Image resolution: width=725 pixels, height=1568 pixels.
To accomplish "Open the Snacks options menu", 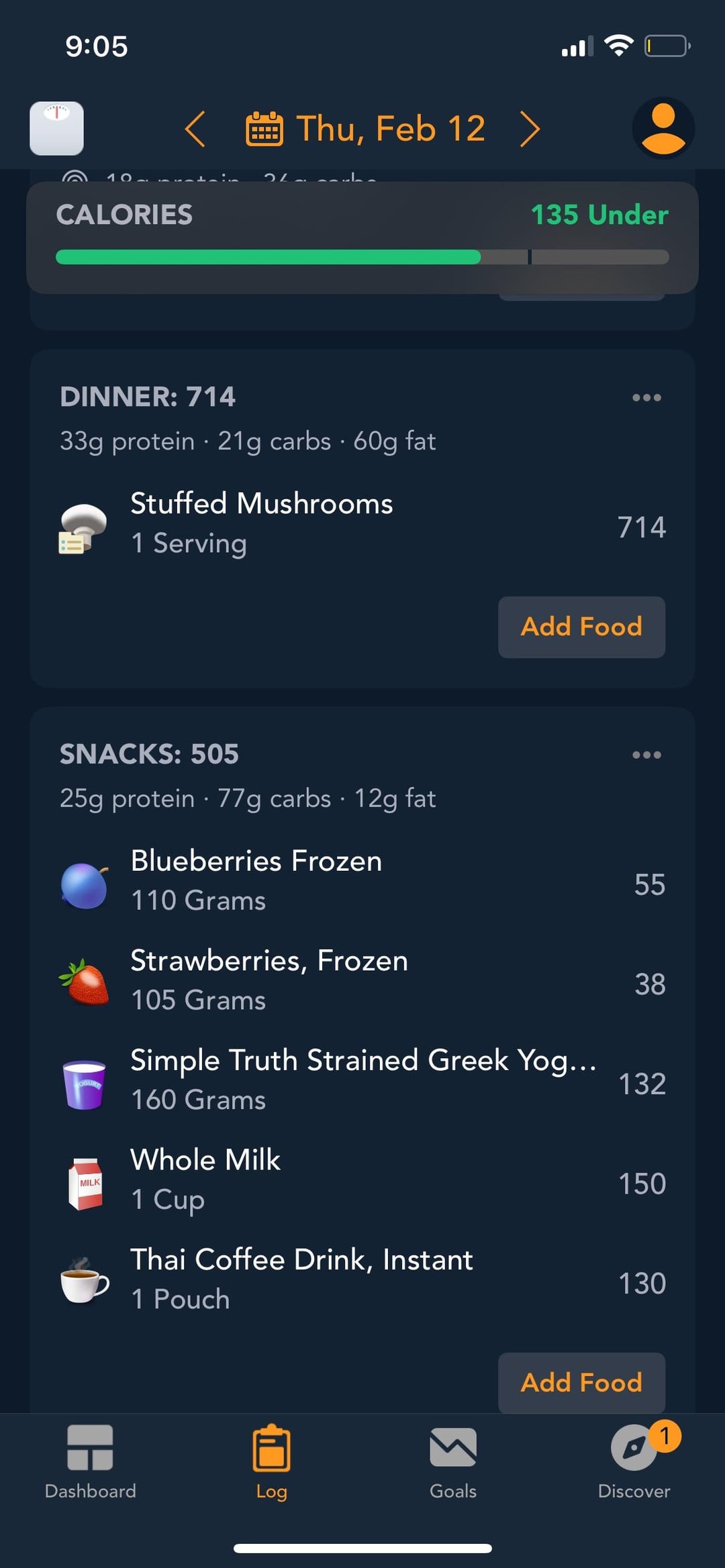I will click(646, 755).
